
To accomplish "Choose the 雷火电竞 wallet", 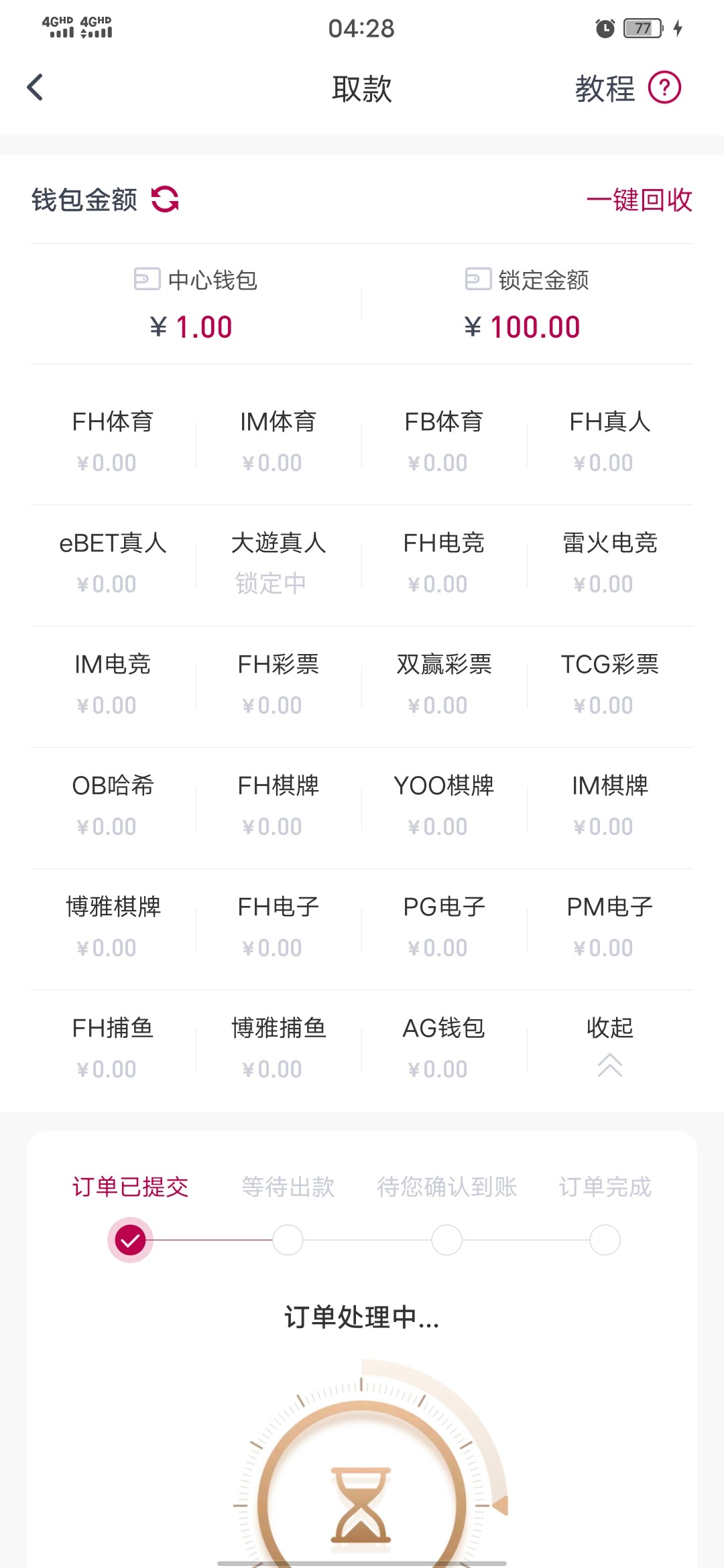I will tap(609, 562).
